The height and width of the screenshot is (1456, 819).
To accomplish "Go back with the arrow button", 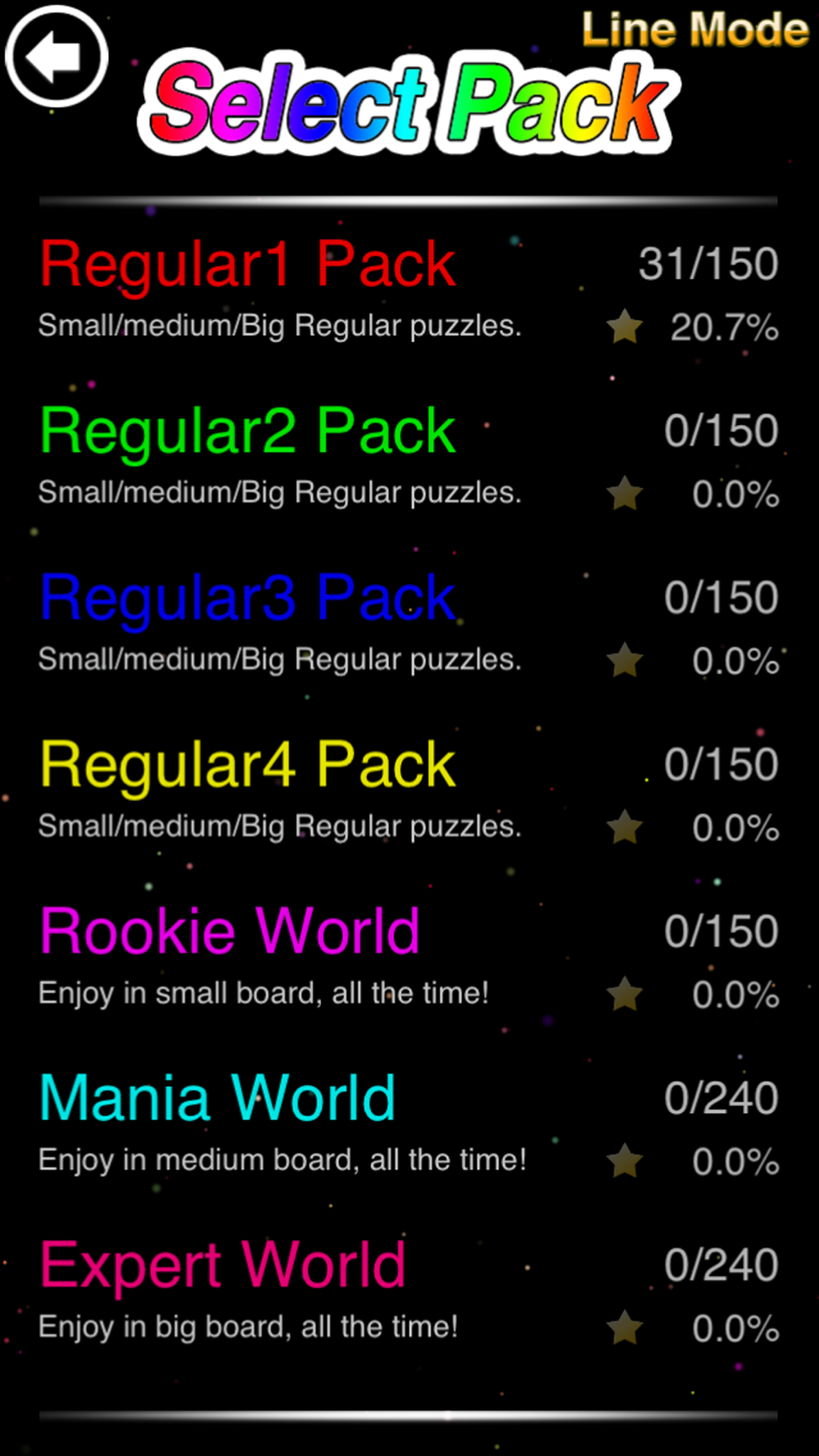I will (x=57, y=57).
